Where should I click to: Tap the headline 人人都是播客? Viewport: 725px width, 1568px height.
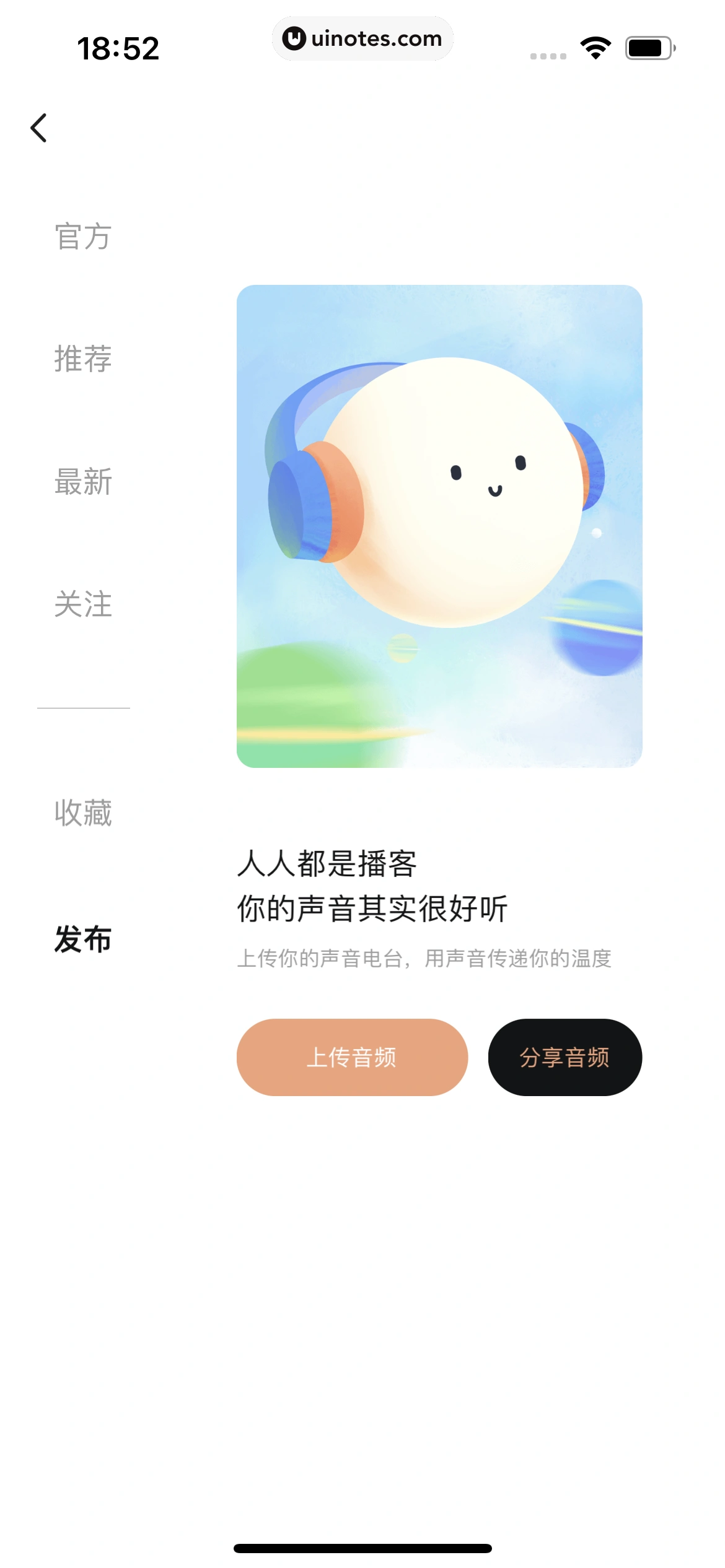pos(328,863)
